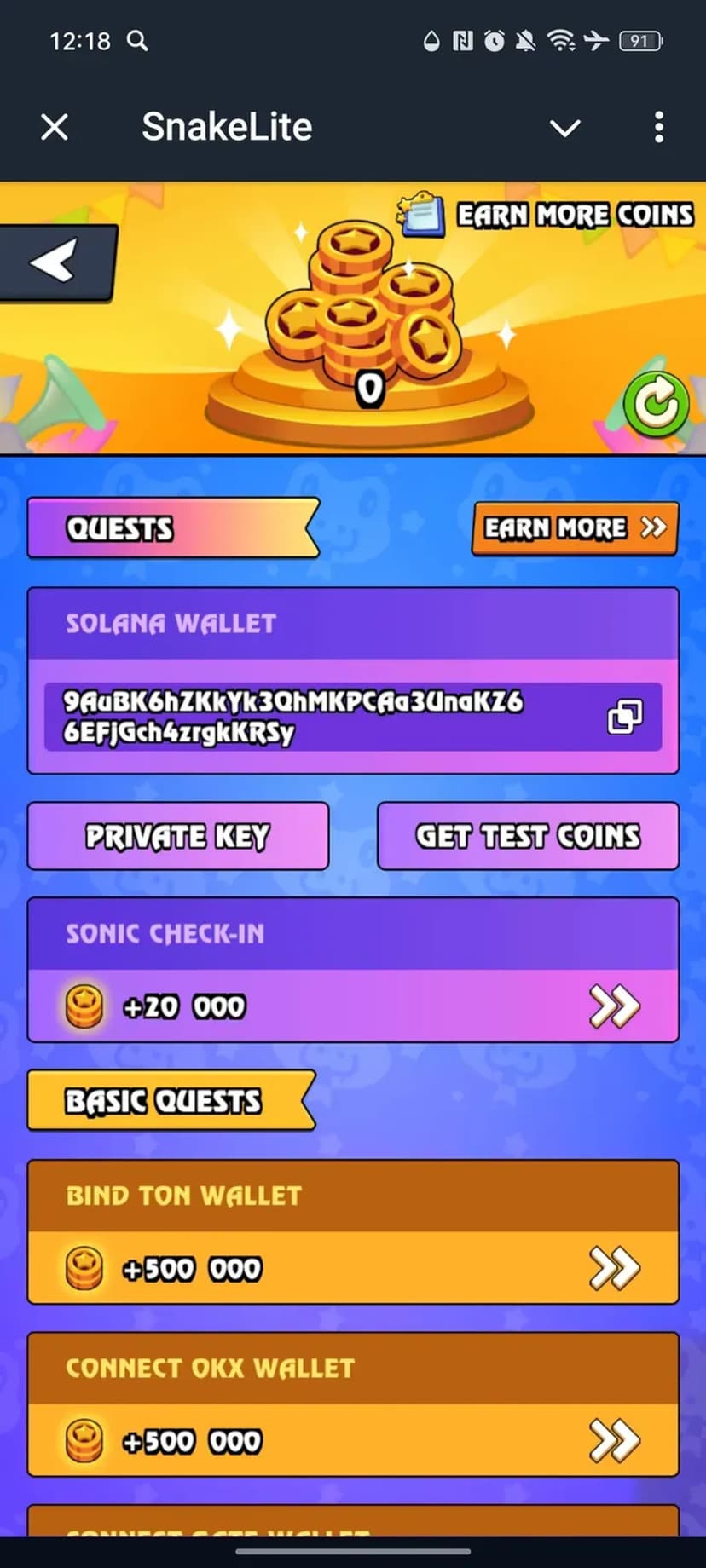Screen dimensions: 706x1568
Task: Copy the Solana wallet address
Action: (x=624, y=717)
